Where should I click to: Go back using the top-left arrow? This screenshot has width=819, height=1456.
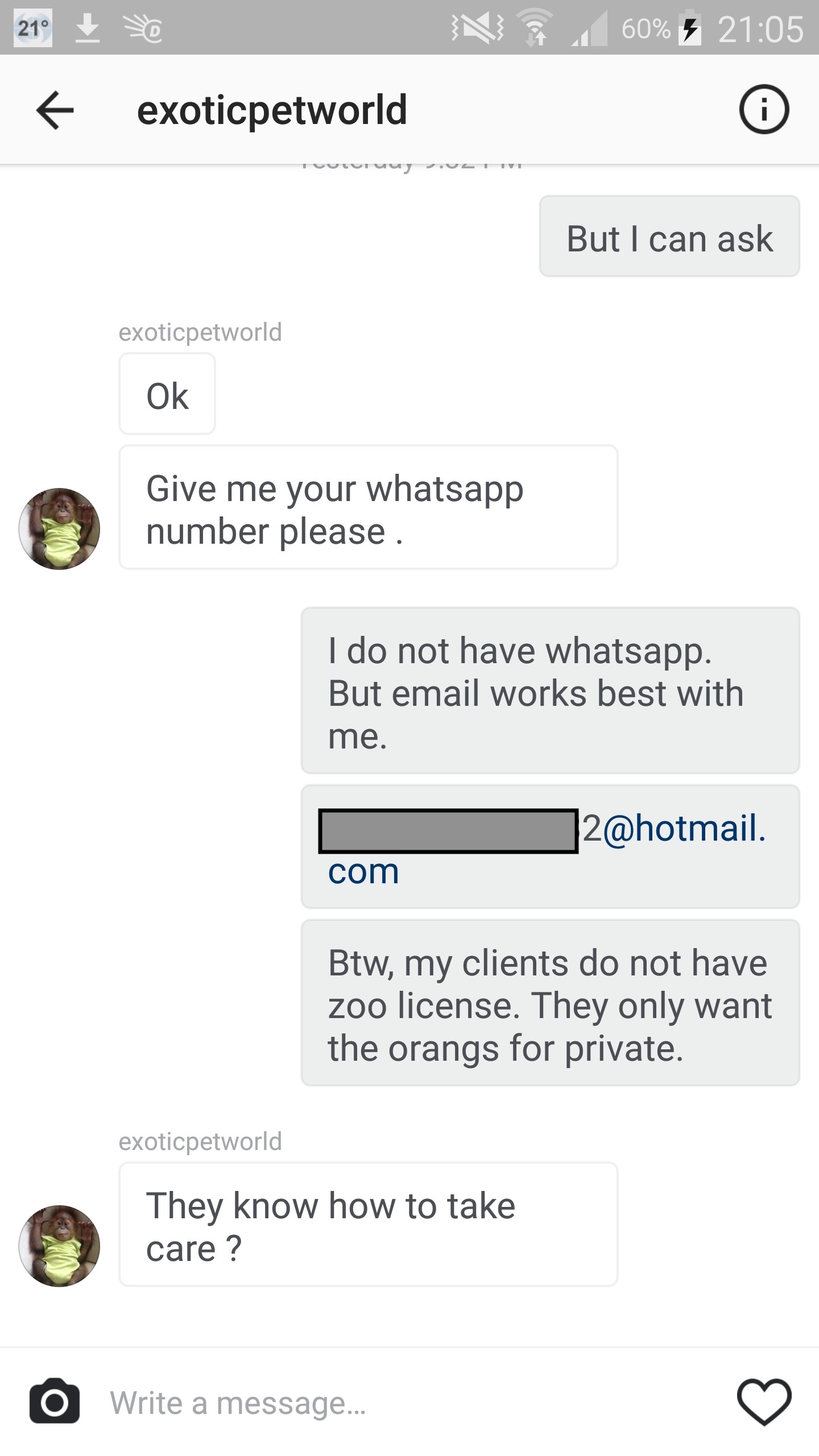[55, 110]
